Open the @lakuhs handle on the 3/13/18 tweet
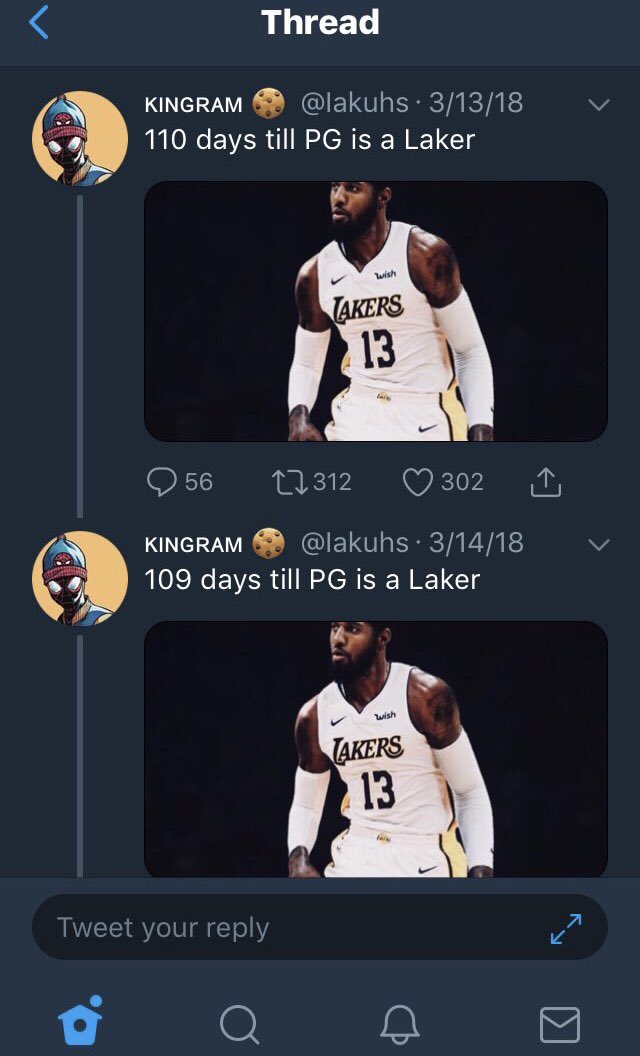 pyautogui.click(x=354, y=102)
